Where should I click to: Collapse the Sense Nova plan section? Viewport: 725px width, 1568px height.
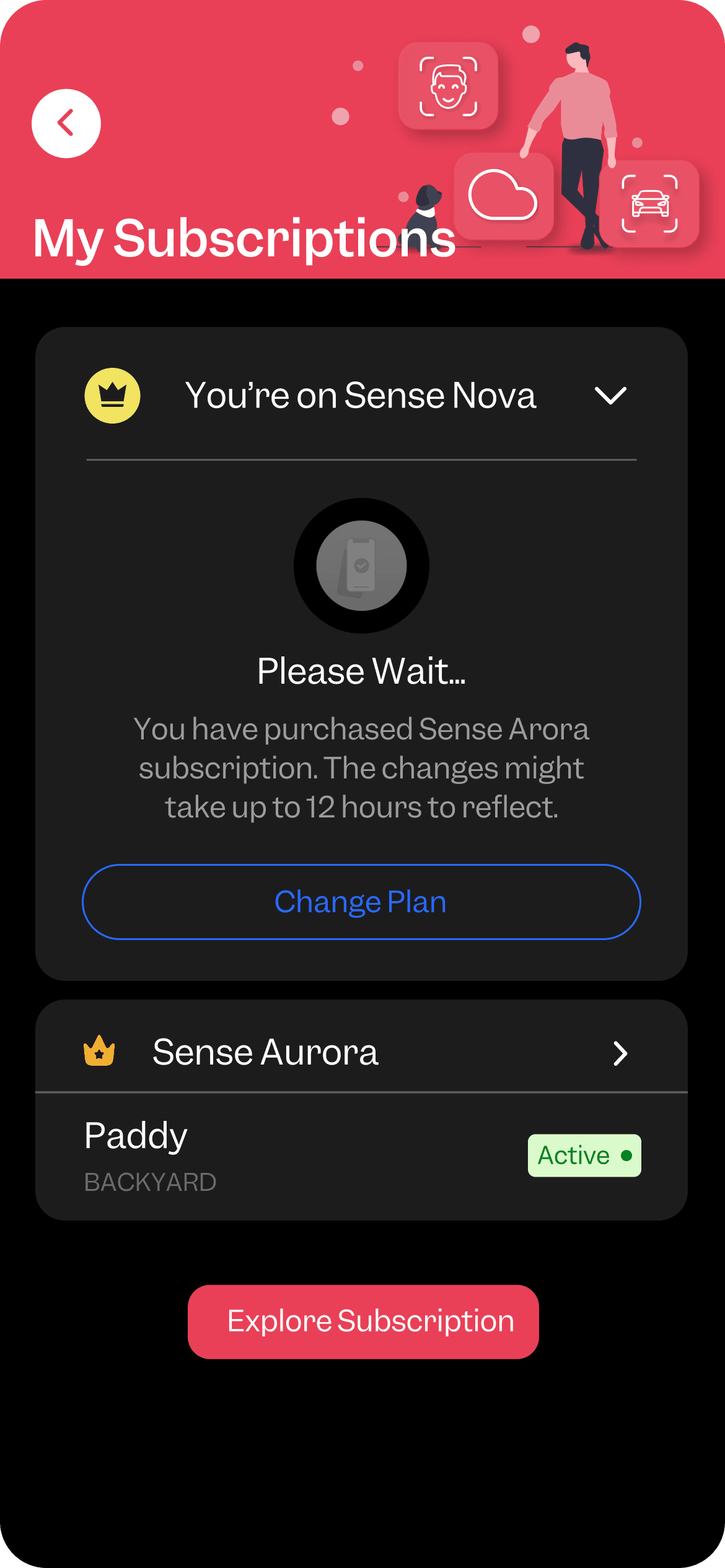610,395
